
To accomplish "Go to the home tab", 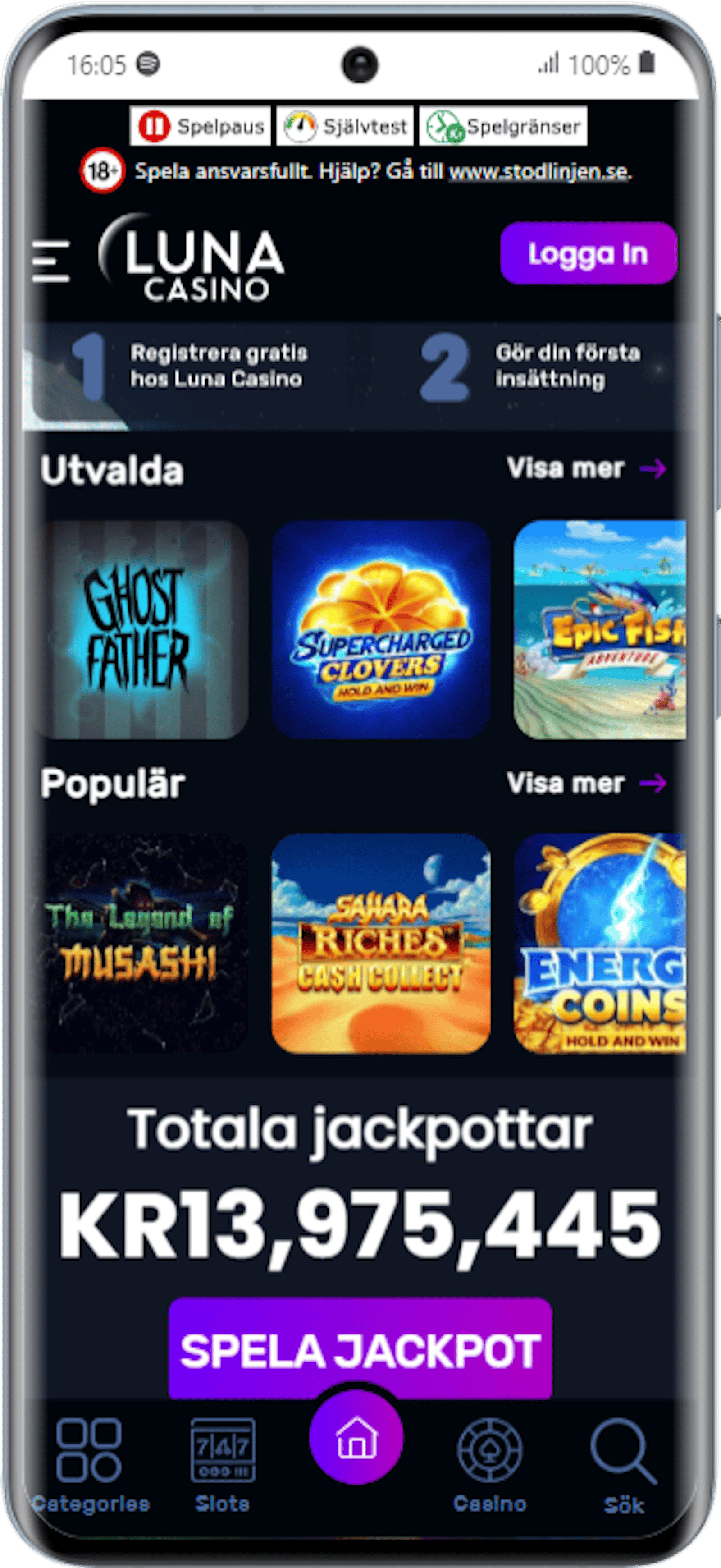I will coord(356,1439).
